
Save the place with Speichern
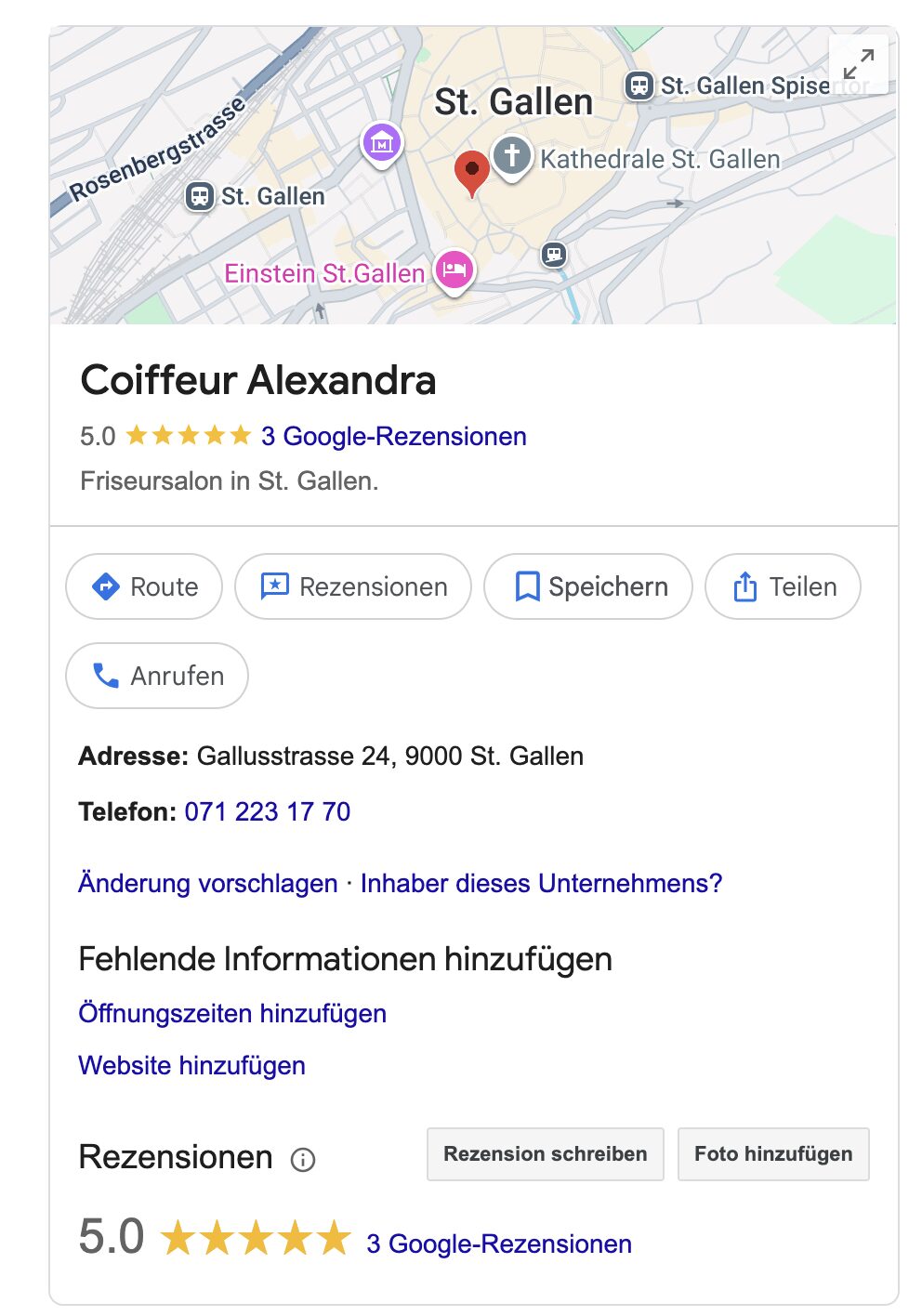click(x=588, y=586)
